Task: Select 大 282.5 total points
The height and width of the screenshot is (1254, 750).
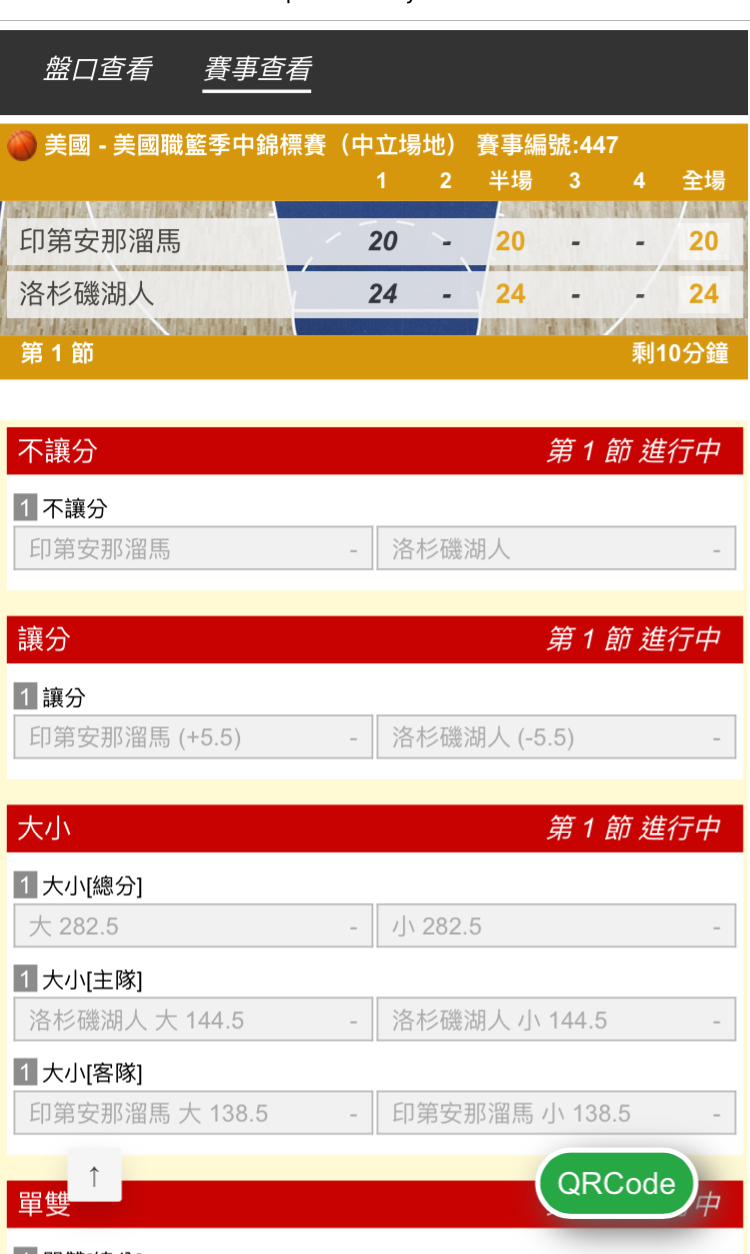Action: (x=193, y=926)
